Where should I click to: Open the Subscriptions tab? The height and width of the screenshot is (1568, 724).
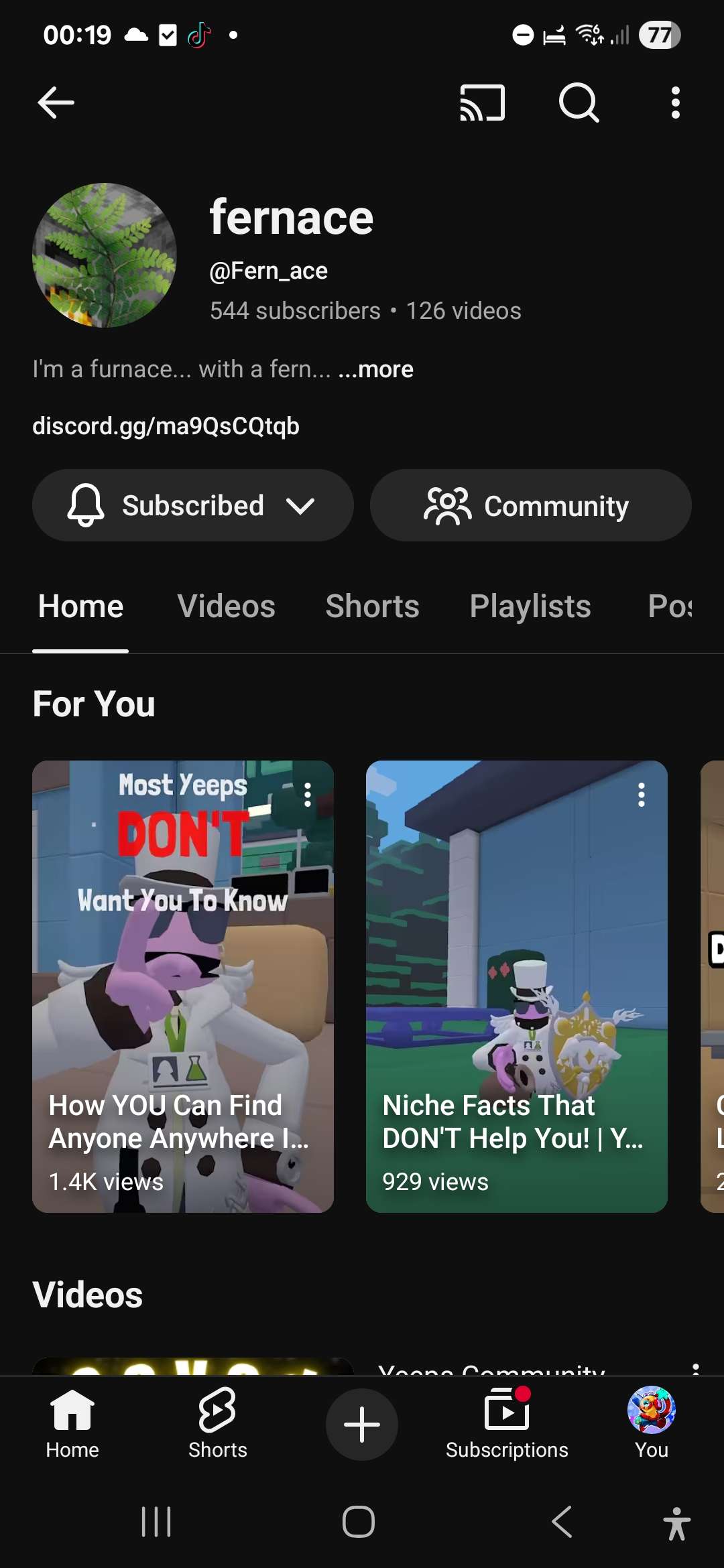507,1423
